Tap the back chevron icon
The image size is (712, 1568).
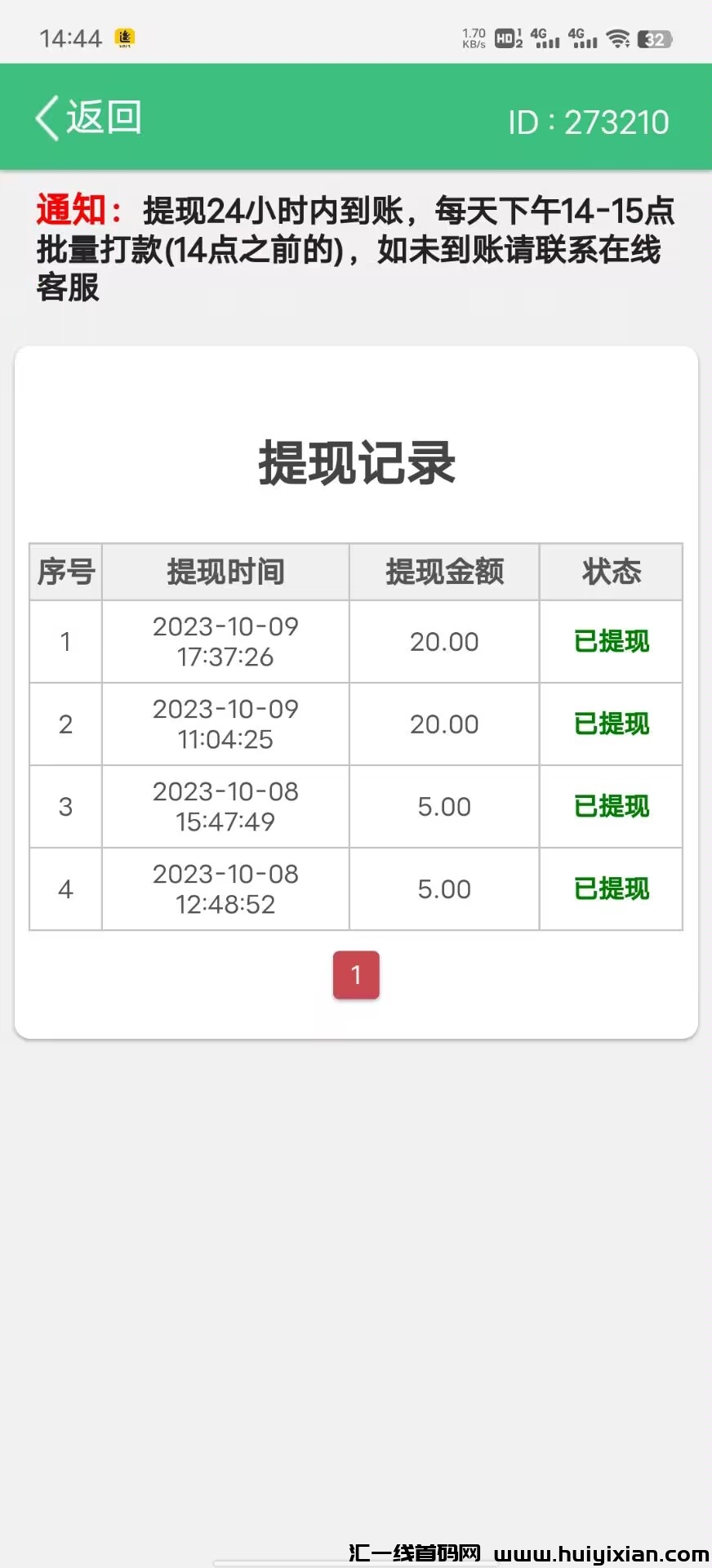tap(47, 116)
